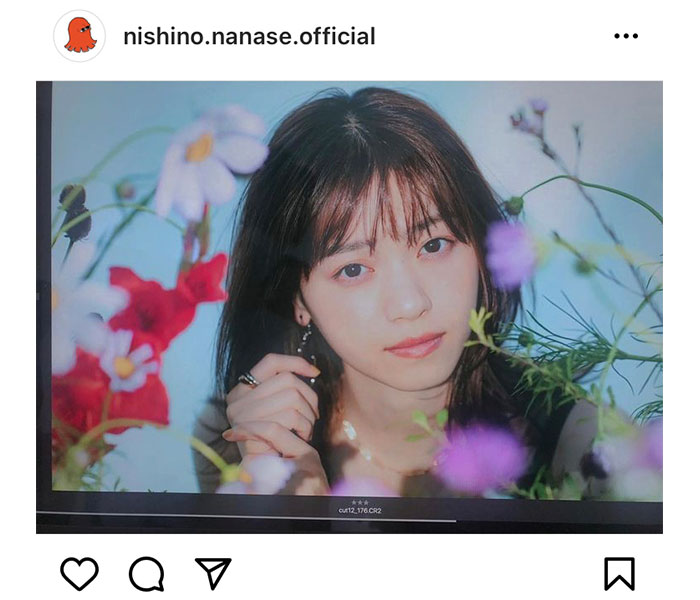Open nishino.nanase.official profile avatar
700x600 pixels.
(79, 37)
